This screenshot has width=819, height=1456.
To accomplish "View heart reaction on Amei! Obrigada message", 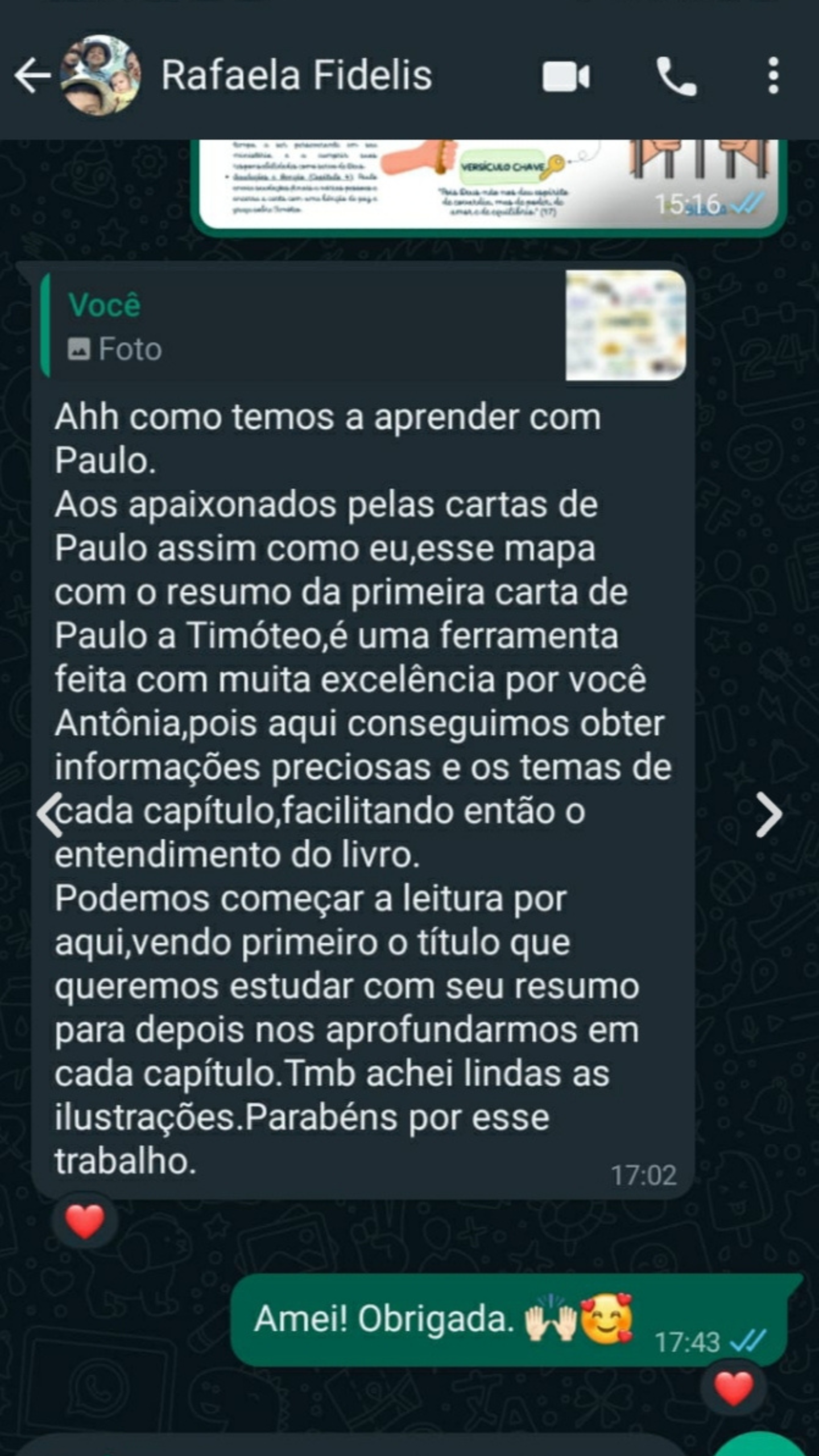I will (733, 1387).
